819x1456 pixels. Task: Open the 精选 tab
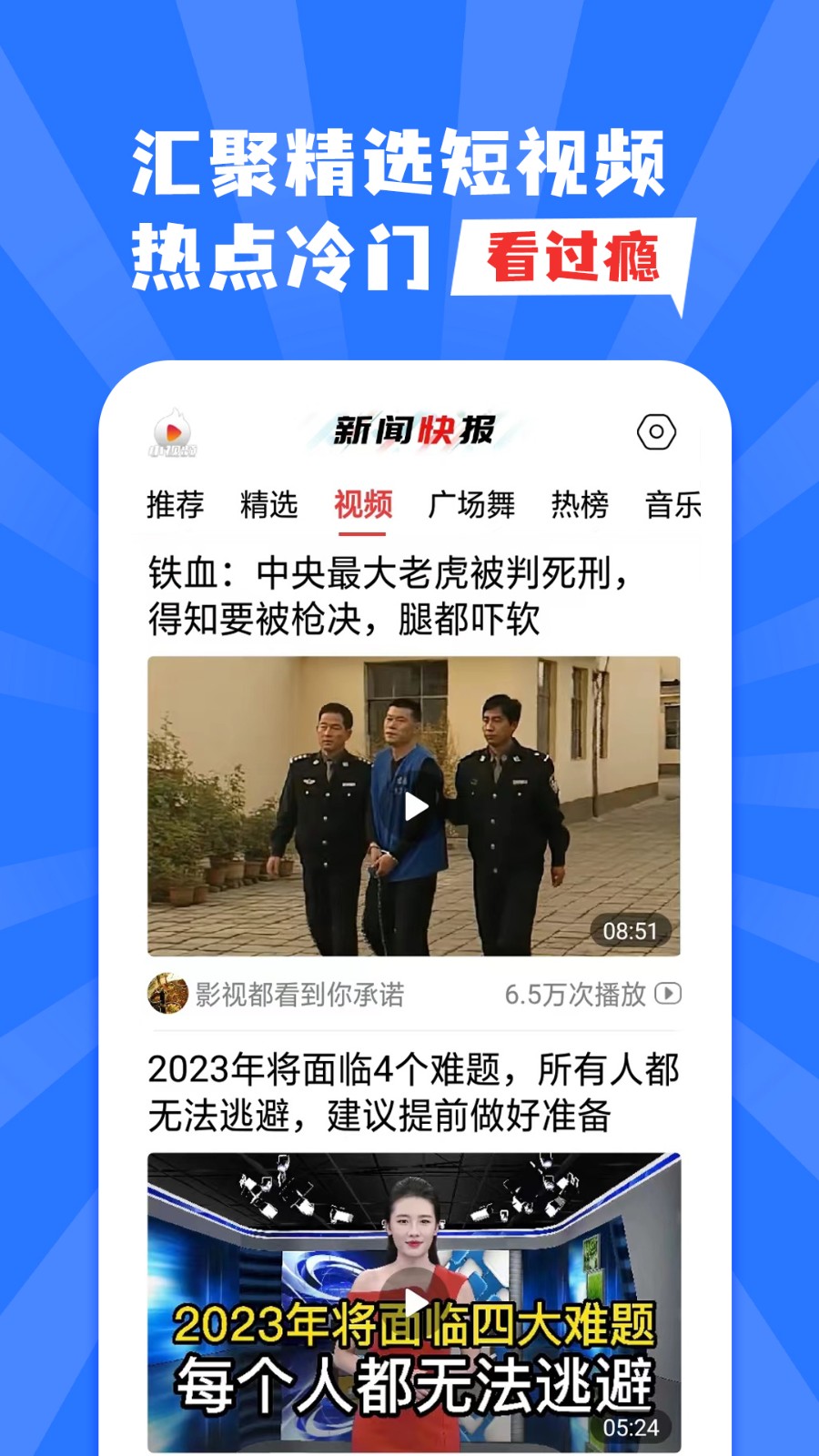click(x=269, y=504)
